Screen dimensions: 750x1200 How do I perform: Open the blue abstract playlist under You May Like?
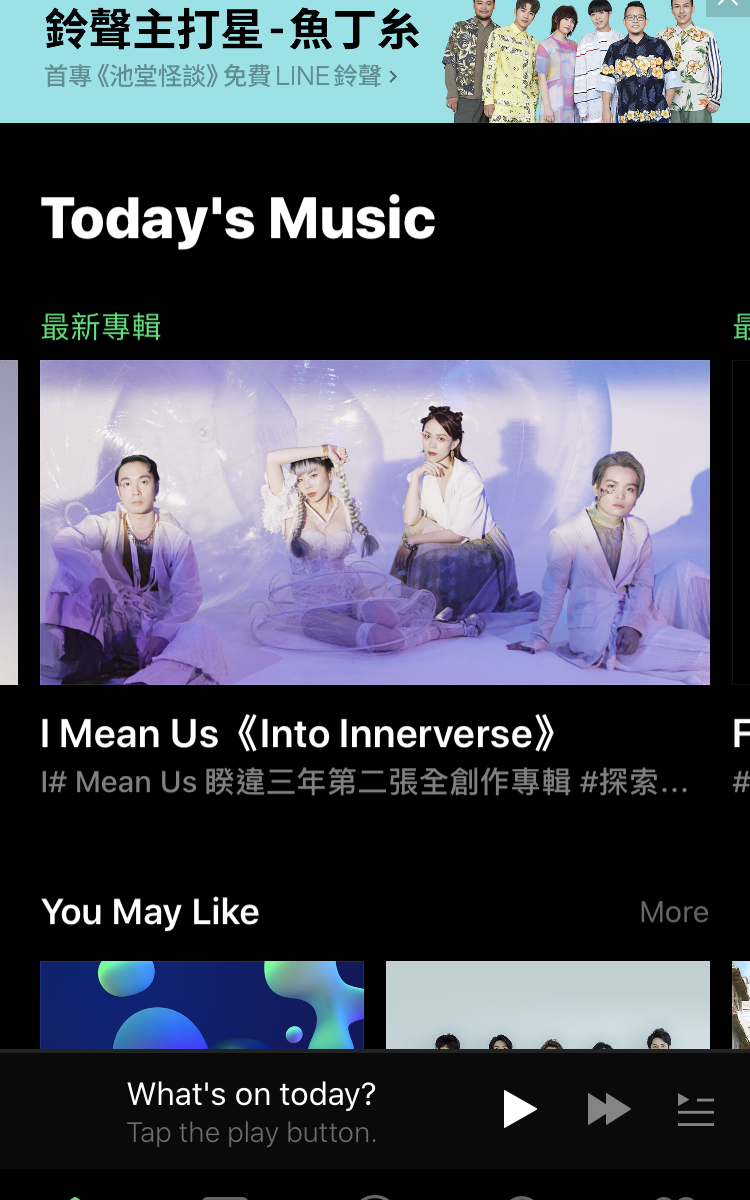coord(202,1004)
